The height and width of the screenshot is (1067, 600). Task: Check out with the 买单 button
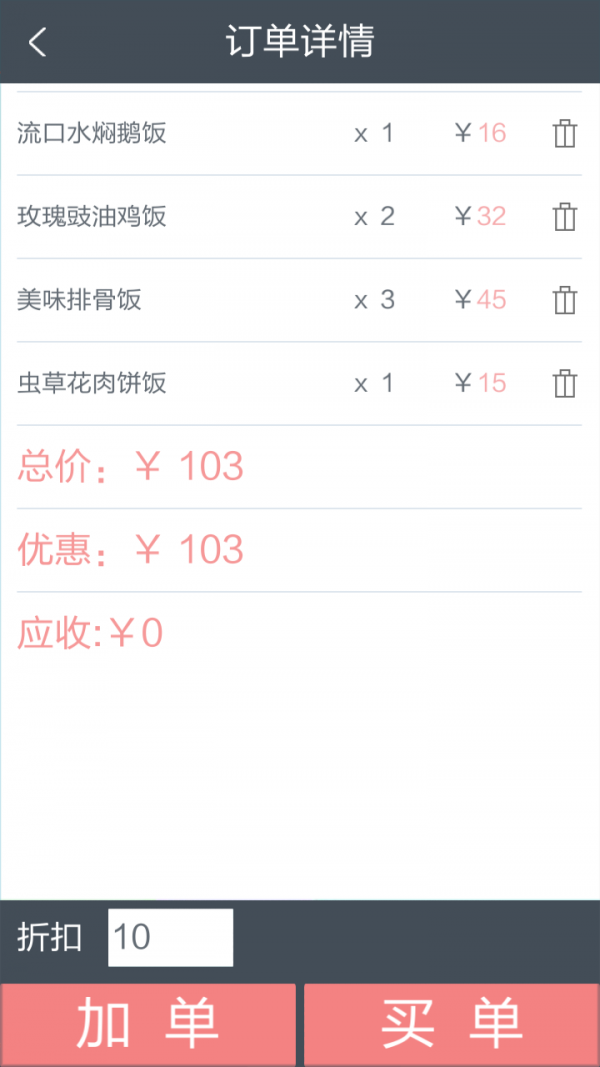[x=452, y=1024]
